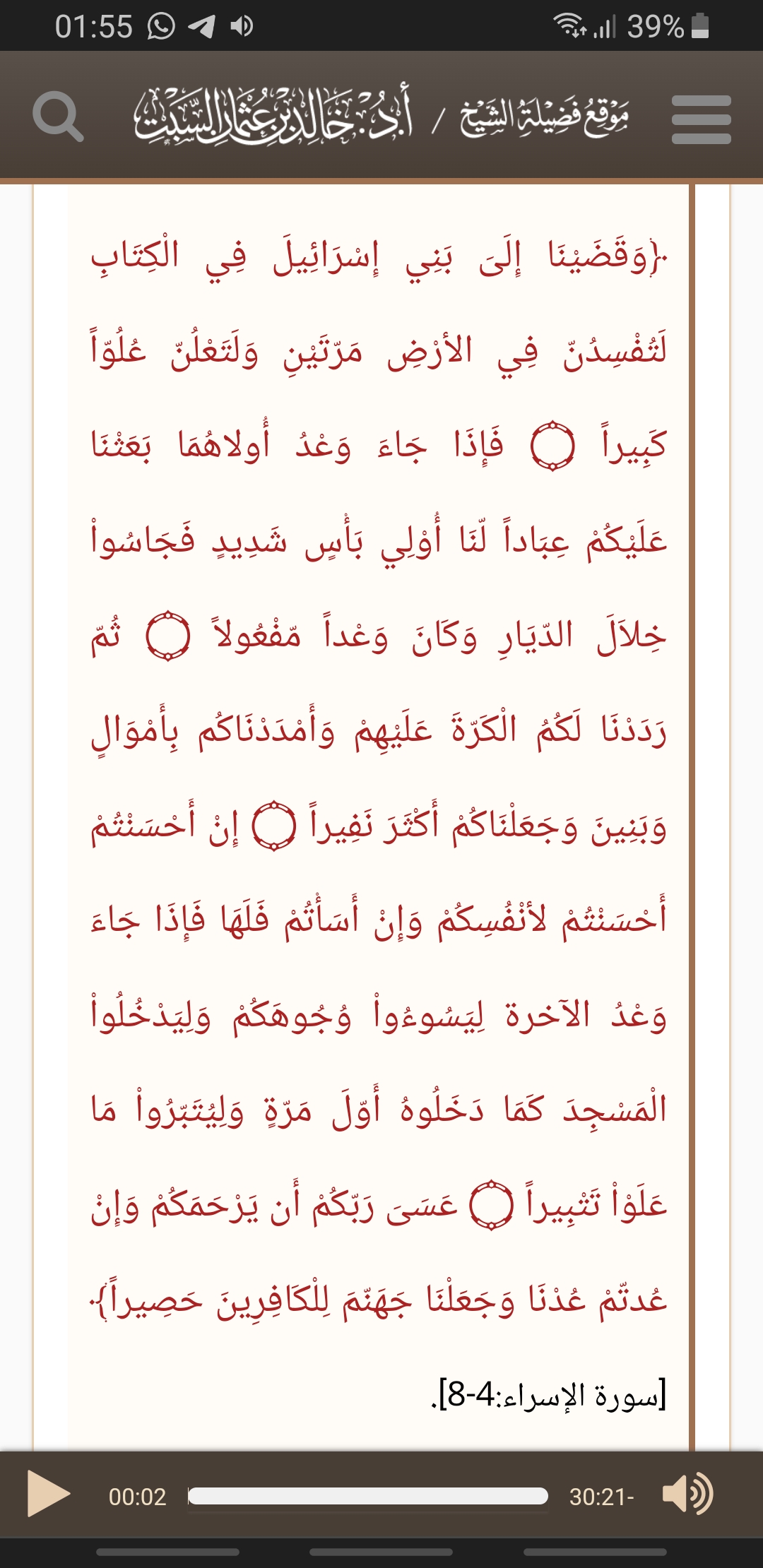The image size is (763, 1568).
Task: Seek within the audio progress bar
Action: click(x=368, y=1496)
